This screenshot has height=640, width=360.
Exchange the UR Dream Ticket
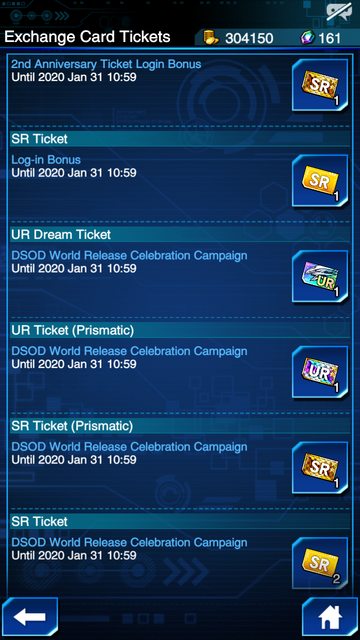point(320,276)
